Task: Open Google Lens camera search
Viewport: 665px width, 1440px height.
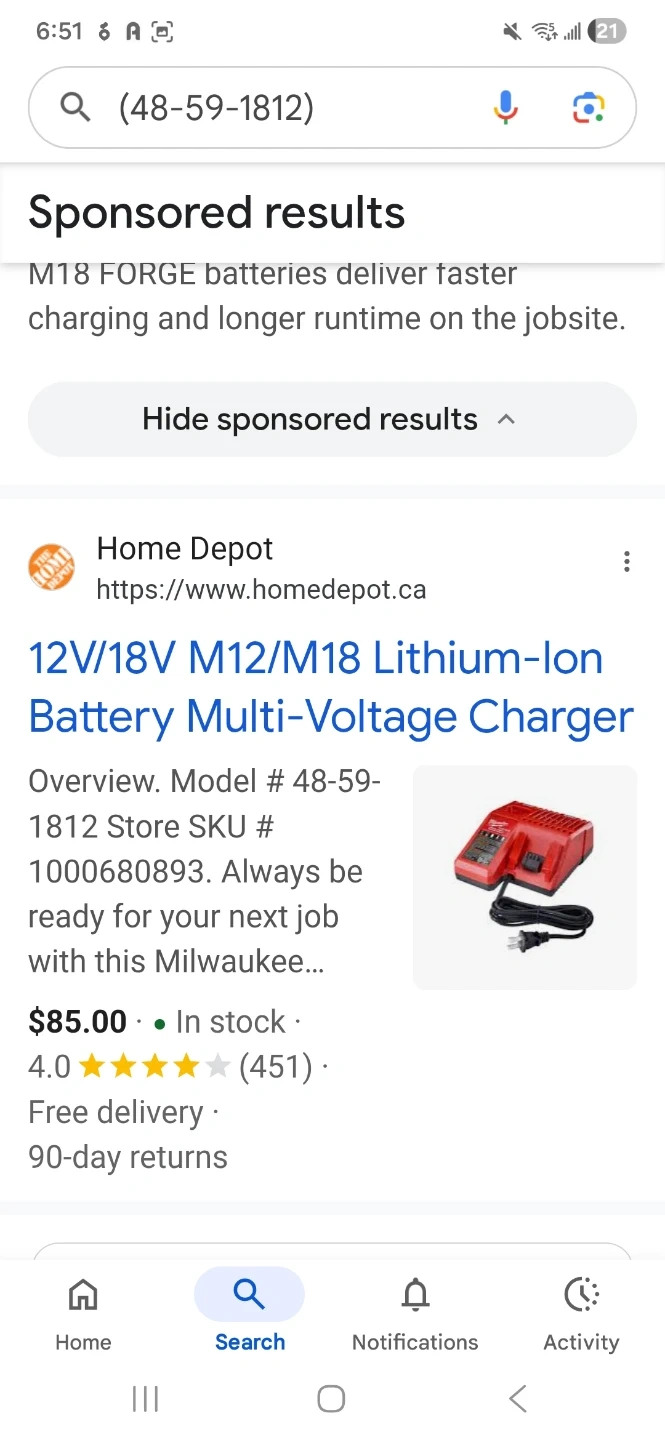Action: click(x=588, y=108)
